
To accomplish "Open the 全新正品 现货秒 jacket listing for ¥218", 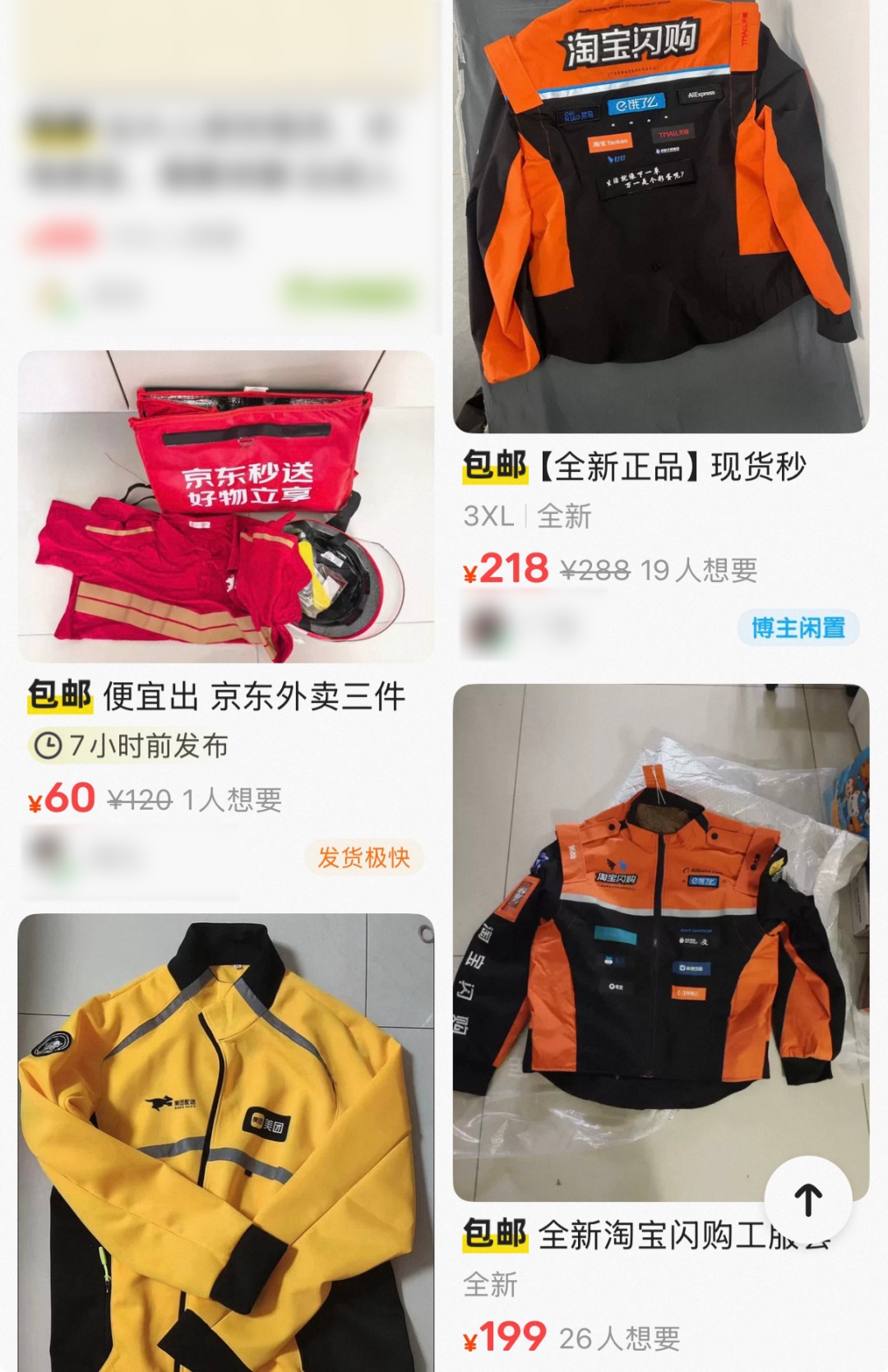I will (660, 215).
